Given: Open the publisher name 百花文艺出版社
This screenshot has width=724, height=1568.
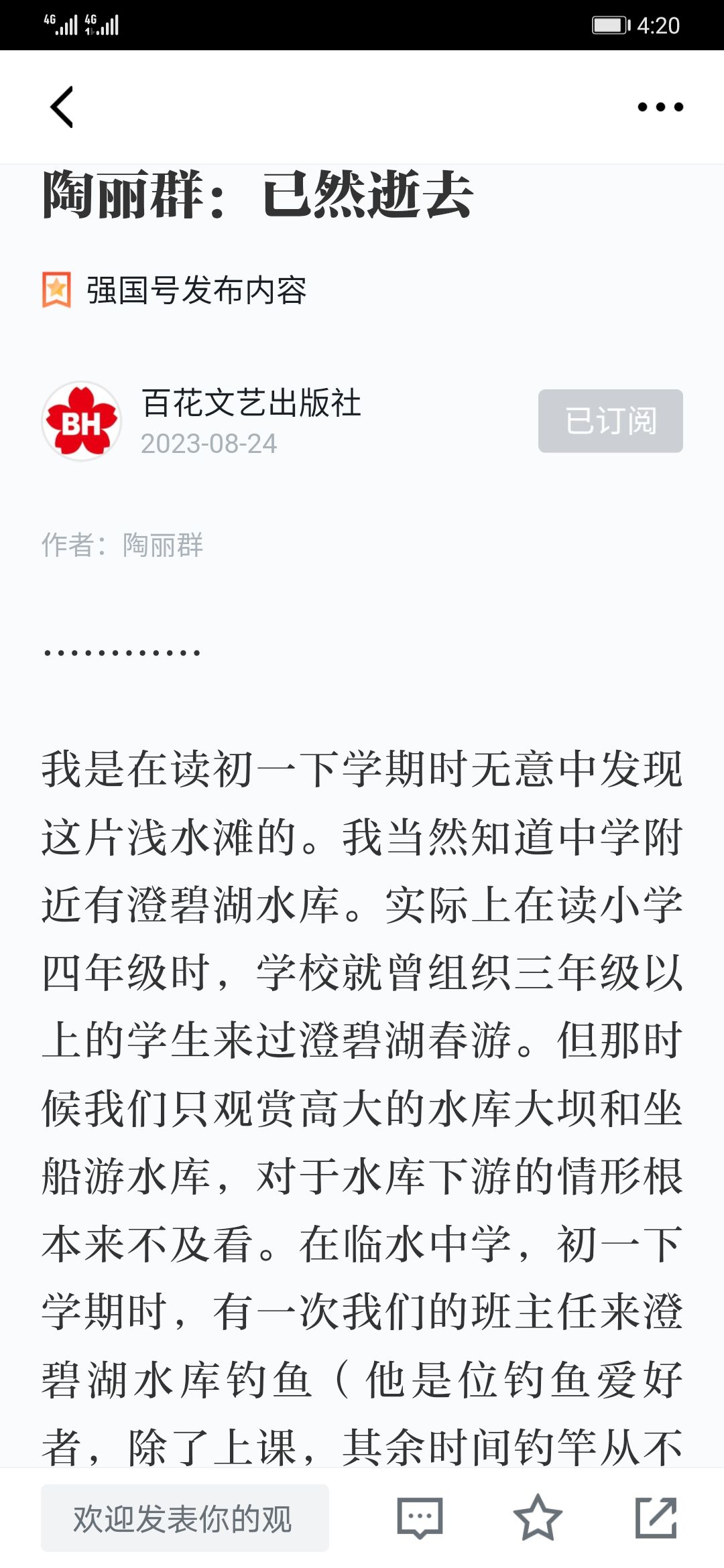Looking at the screenshot, I should 251,403.
